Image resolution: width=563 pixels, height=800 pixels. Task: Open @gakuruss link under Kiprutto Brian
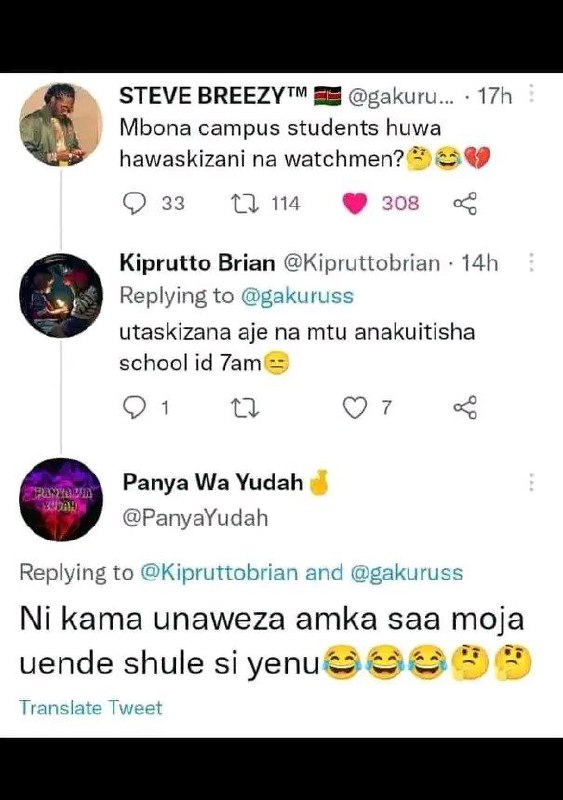coord(297,296)
